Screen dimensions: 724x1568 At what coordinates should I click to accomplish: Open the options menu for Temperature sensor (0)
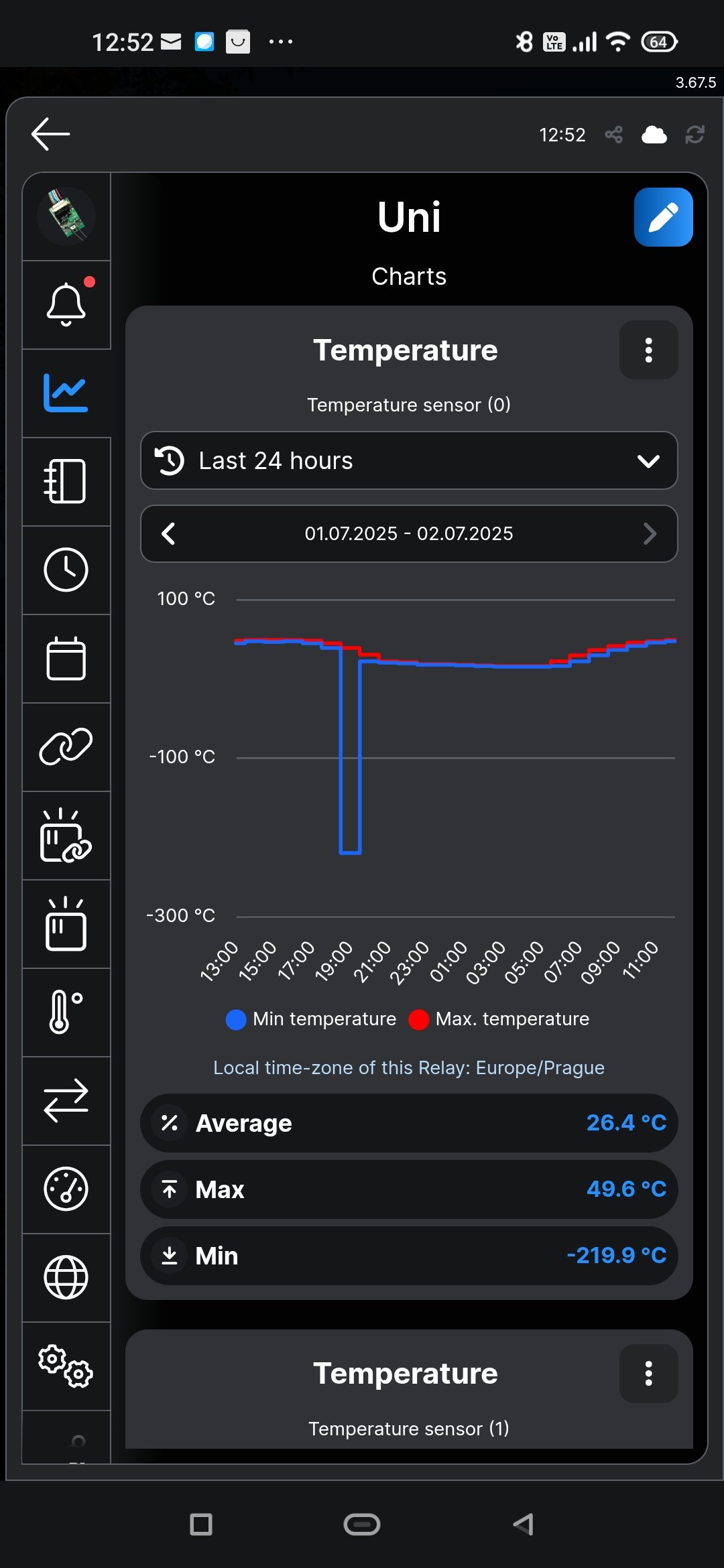click(648, 350)
